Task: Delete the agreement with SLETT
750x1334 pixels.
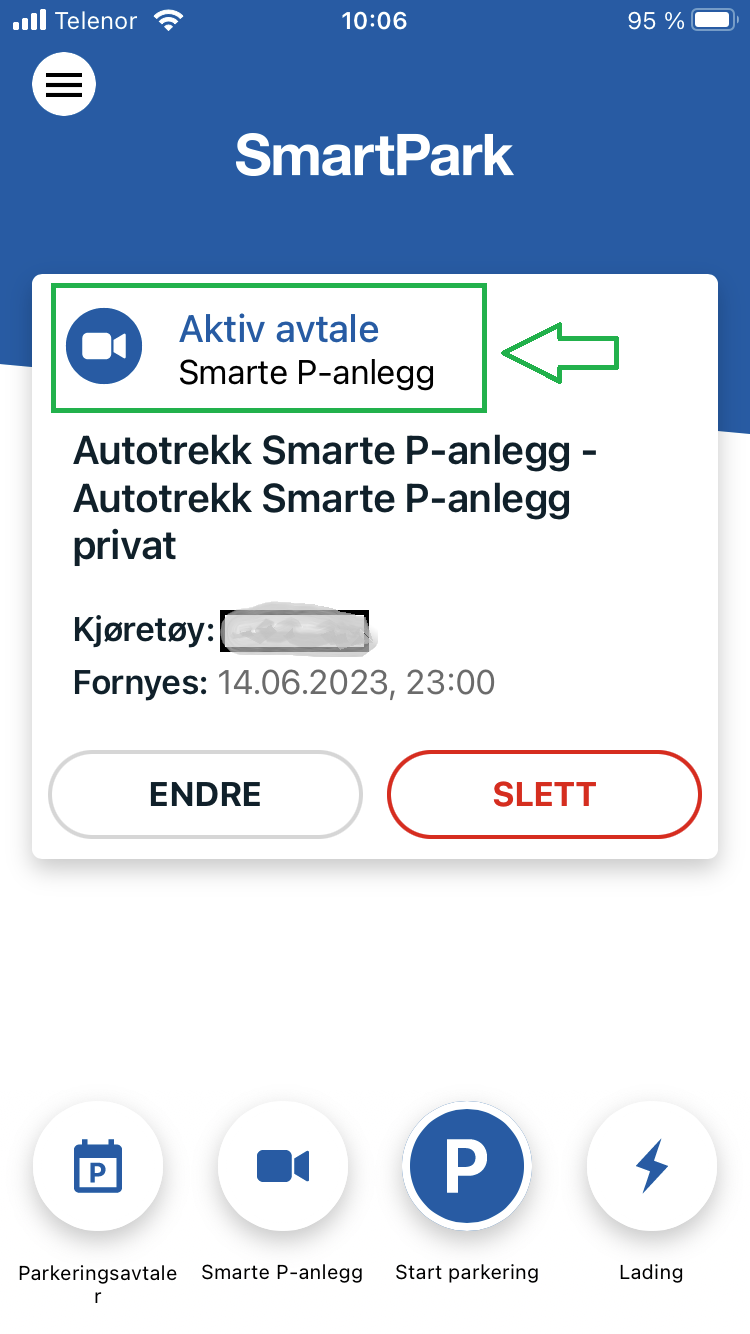Action: coord(544,794)
